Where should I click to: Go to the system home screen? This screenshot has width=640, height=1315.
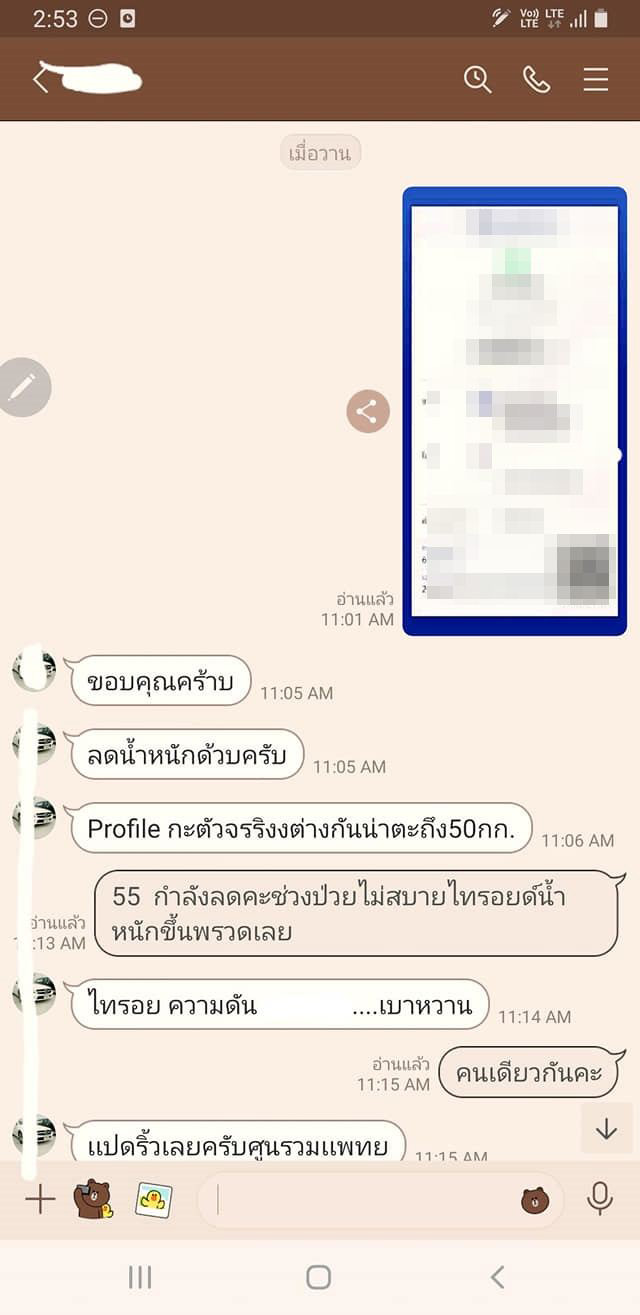pyautogui.click(x=318, y=1276)
